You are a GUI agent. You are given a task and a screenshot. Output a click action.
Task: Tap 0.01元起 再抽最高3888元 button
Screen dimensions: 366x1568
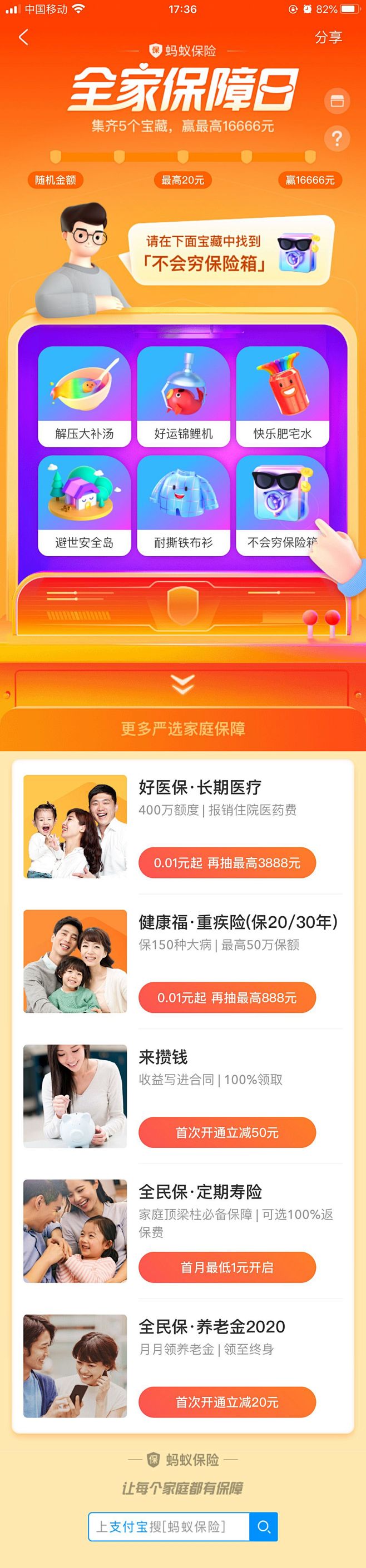tap(226, 862)
